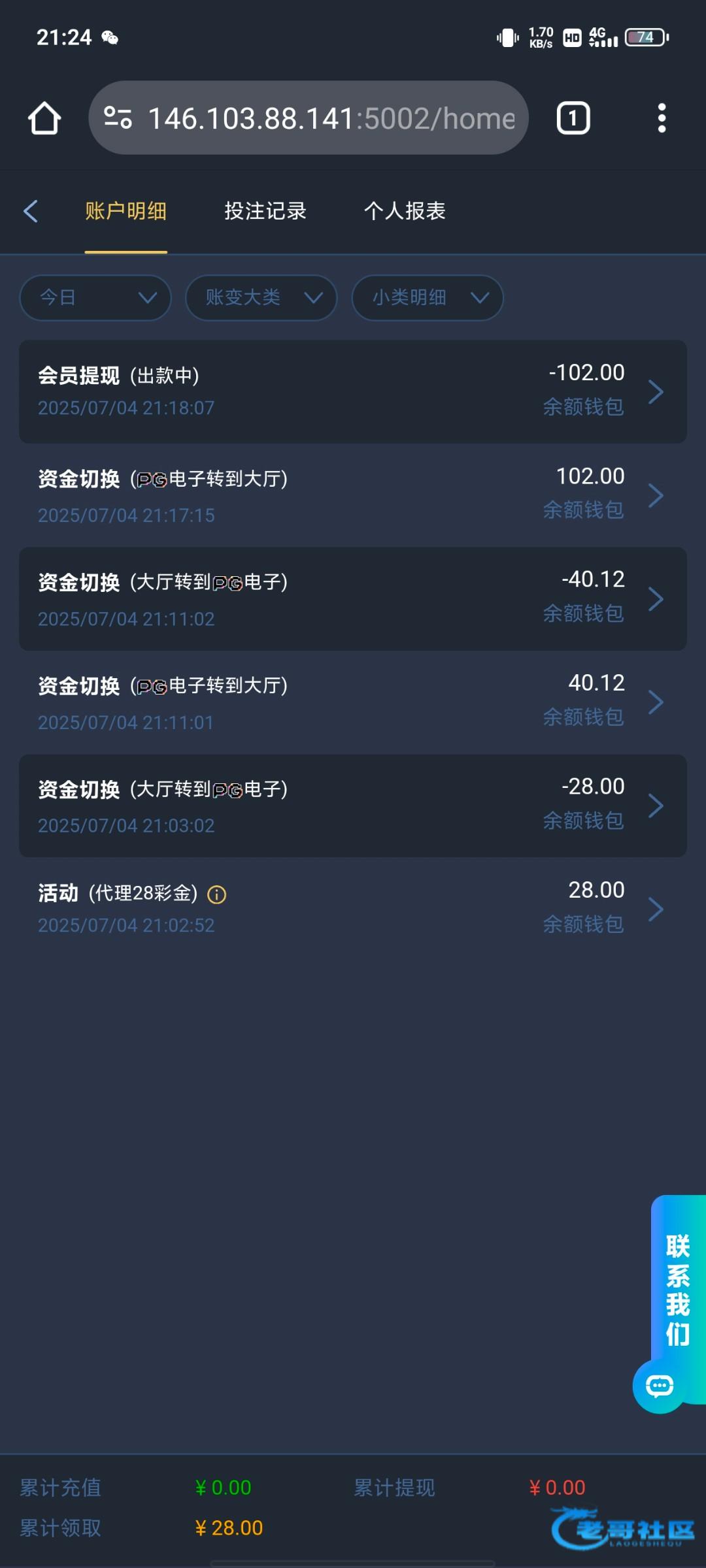Image resolution: width=706 pixels, height=1568 pixels.
Task: View the -40.12 大厅转到PG电子 record
Action: [x=353, y=598]
